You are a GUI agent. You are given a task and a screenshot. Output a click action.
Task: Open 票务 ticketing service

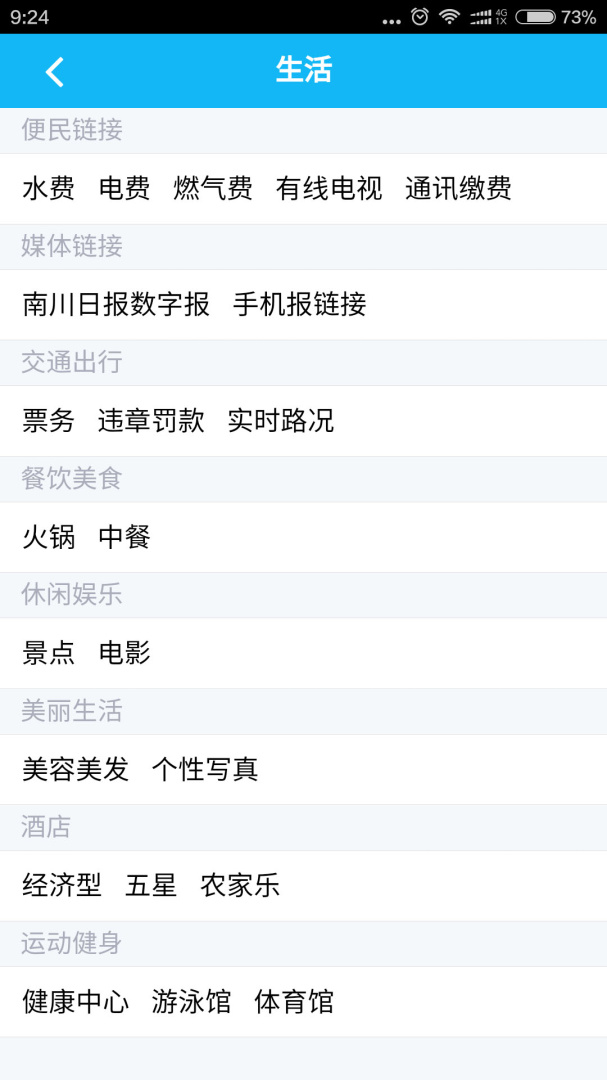(x=49, y=420)
